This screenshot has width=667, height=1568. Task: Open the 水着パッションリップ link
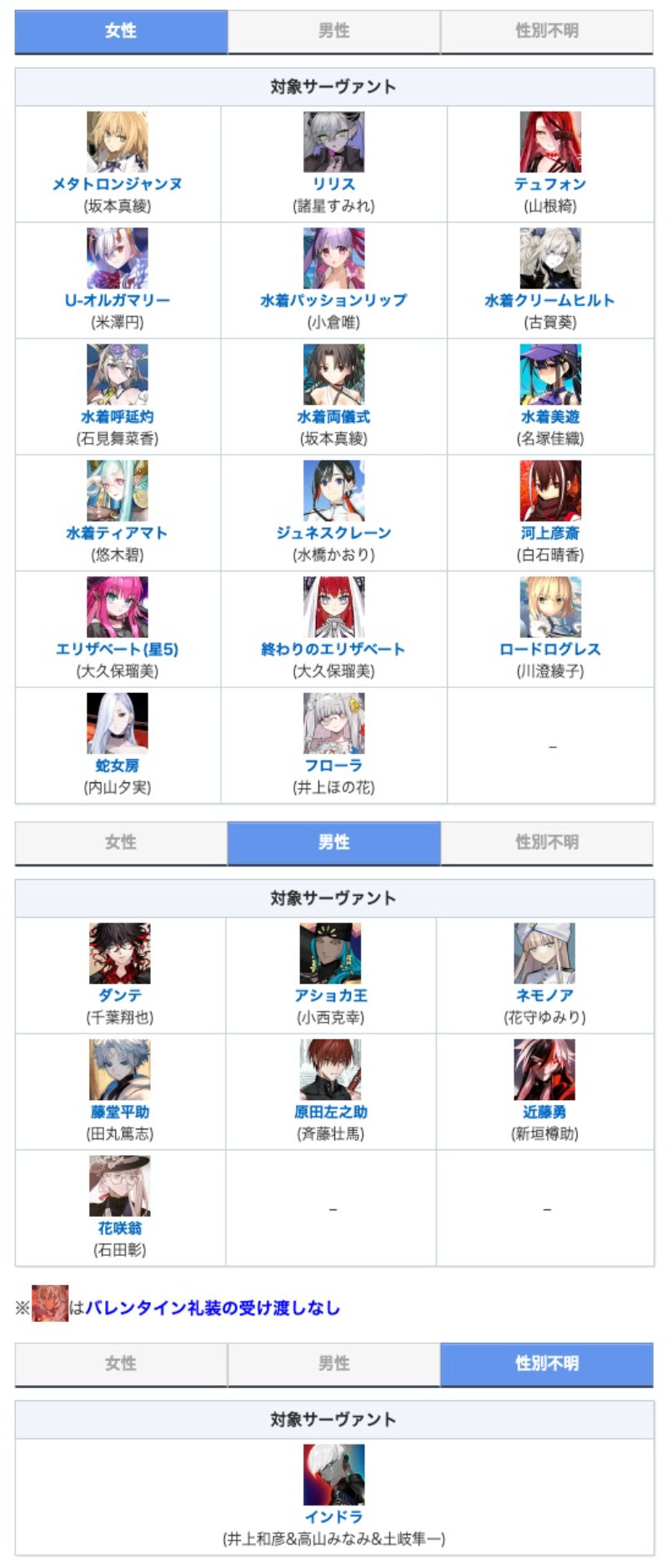[x=333, y=300]
